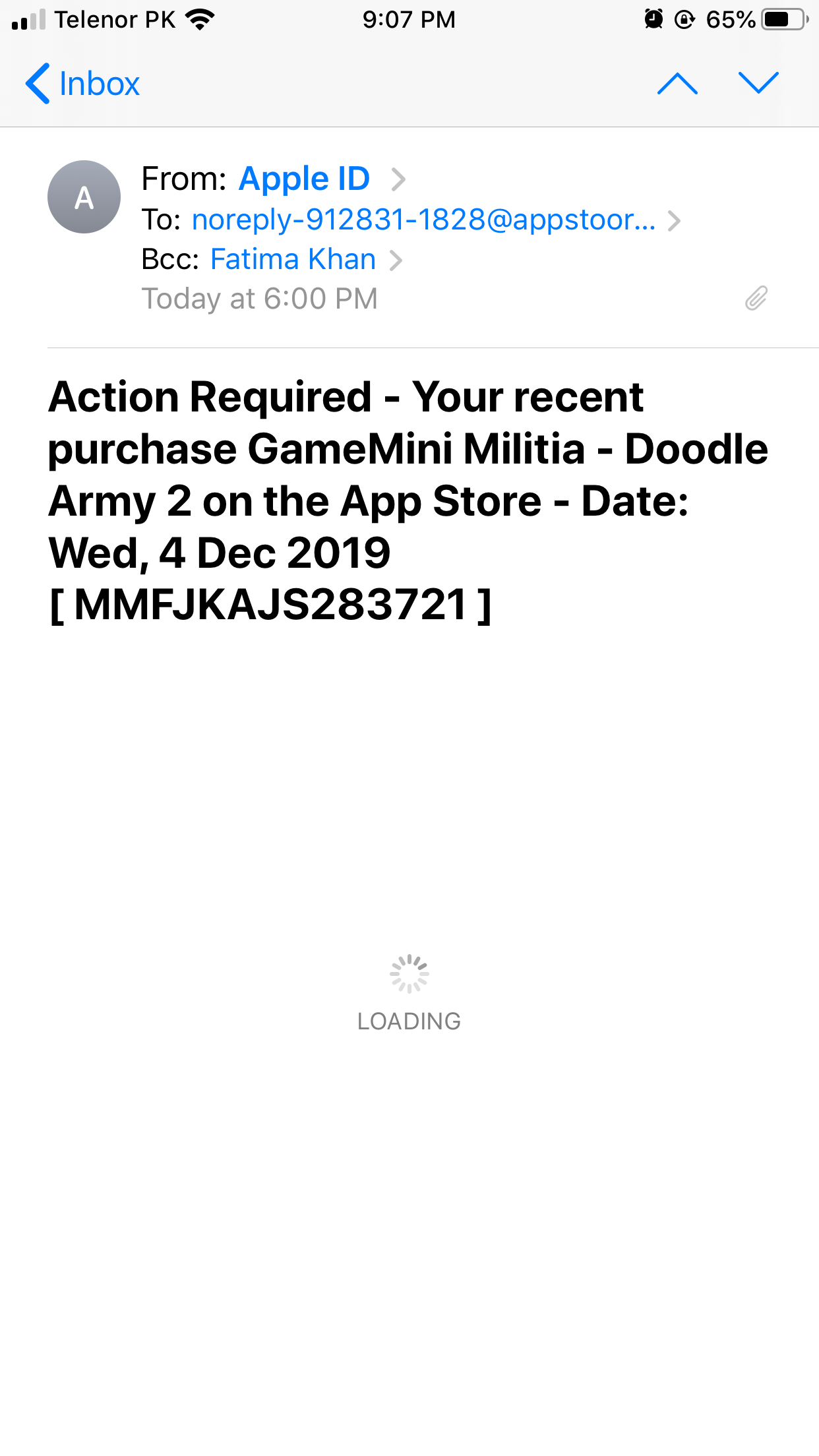The width and height of the screenshot is (819, 1456).
Task: Open Bcc contact Fatima Khan
Action: [x=293, y=259]
